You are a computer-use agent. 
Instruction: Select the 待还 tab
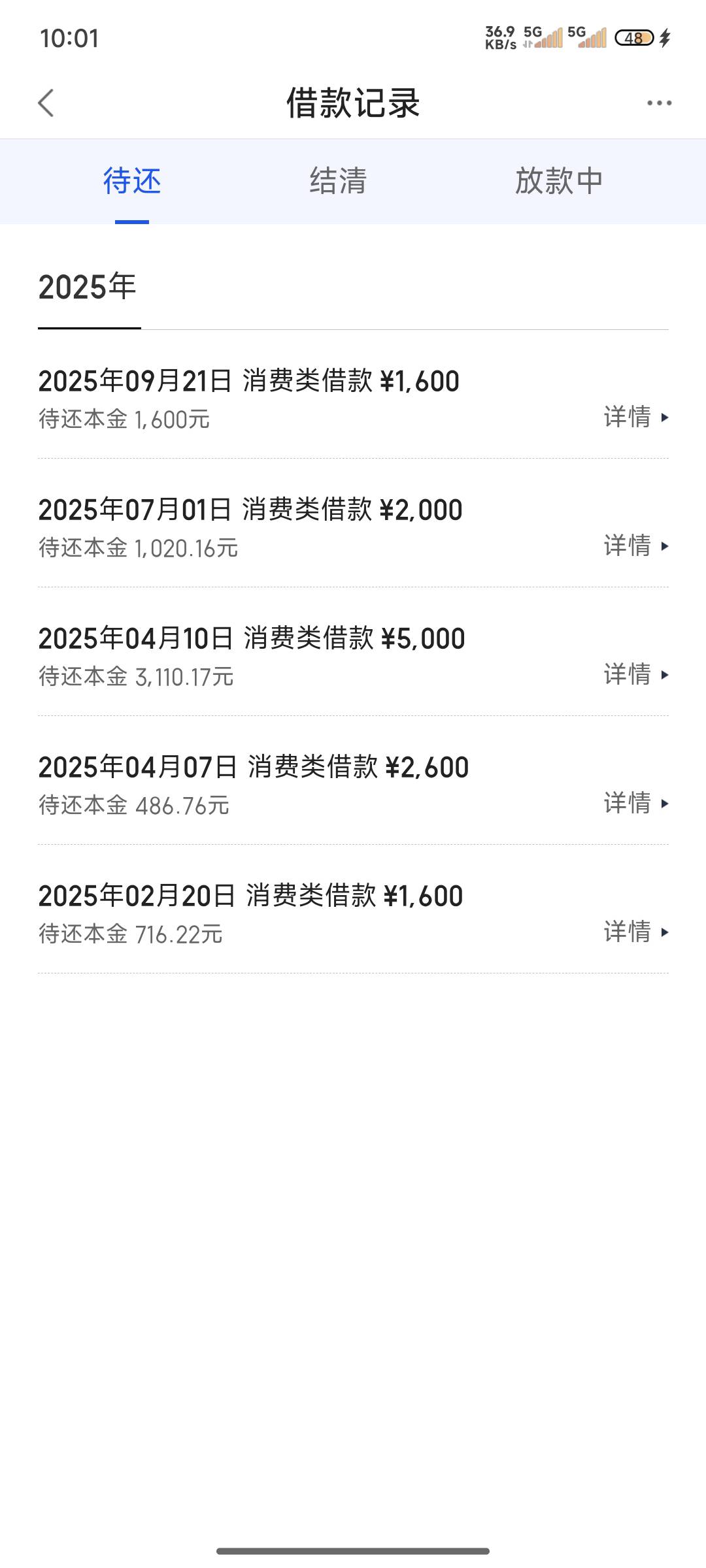point(132,181)
